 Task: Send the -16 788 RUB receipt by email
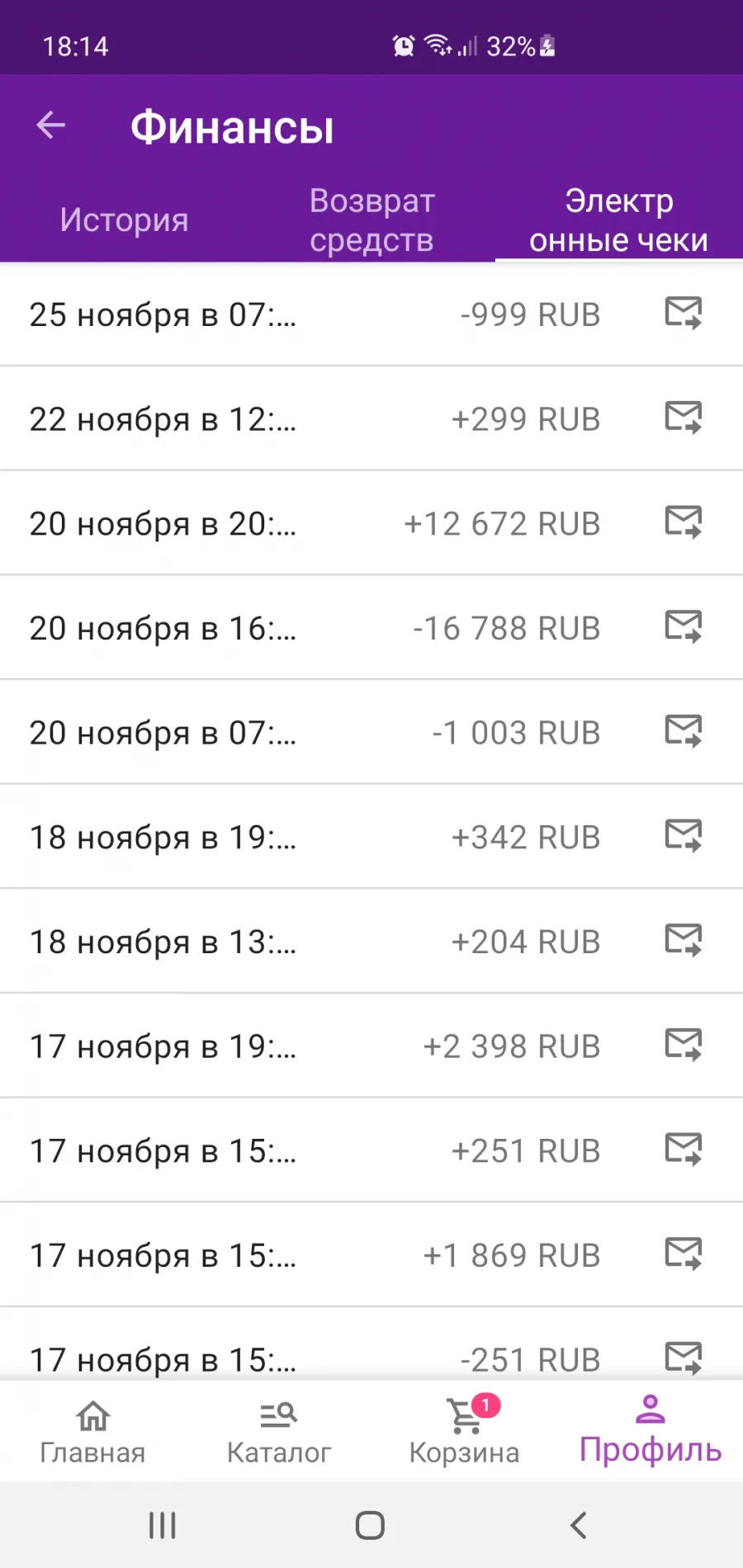[684, 627]
